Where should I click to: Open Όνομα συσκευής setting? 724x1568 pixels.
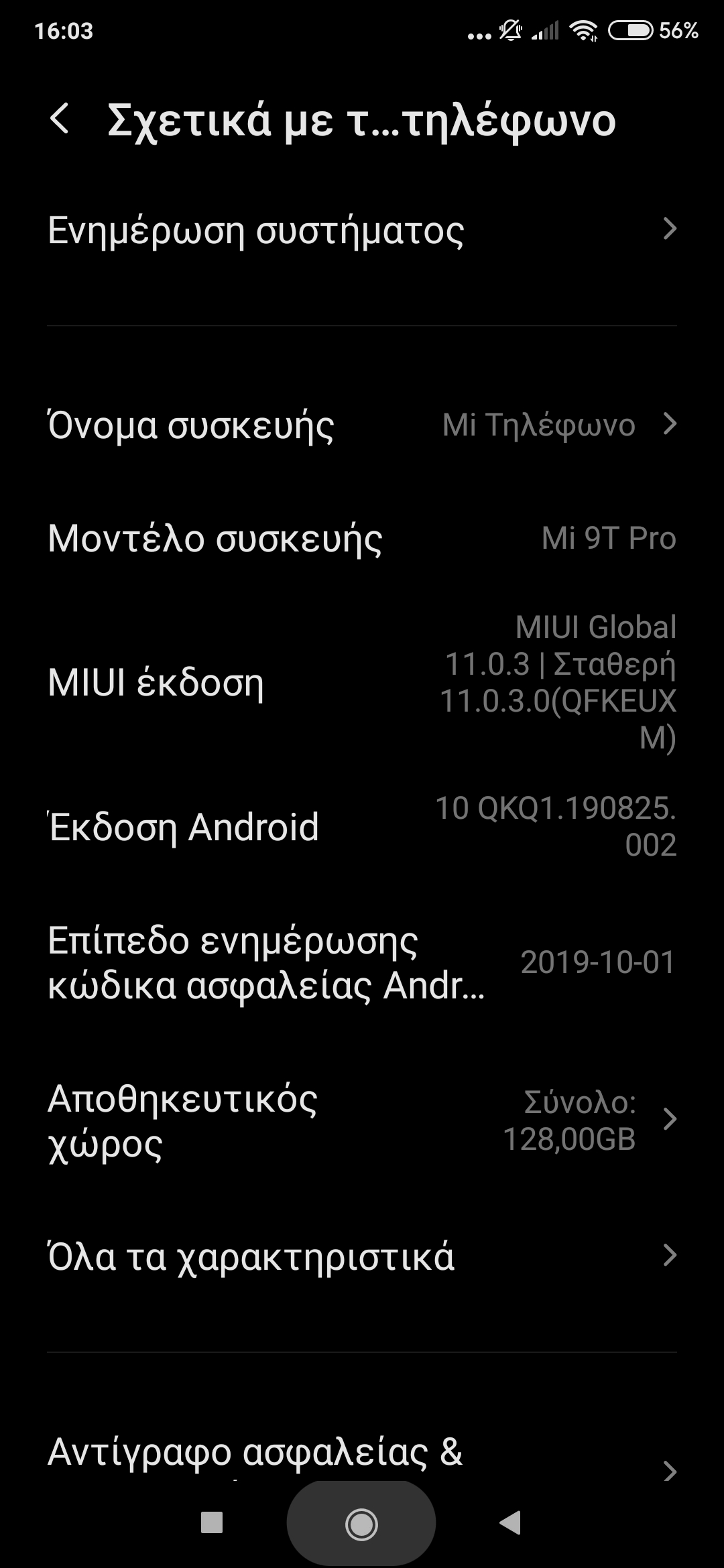click(x=362, y=425)
